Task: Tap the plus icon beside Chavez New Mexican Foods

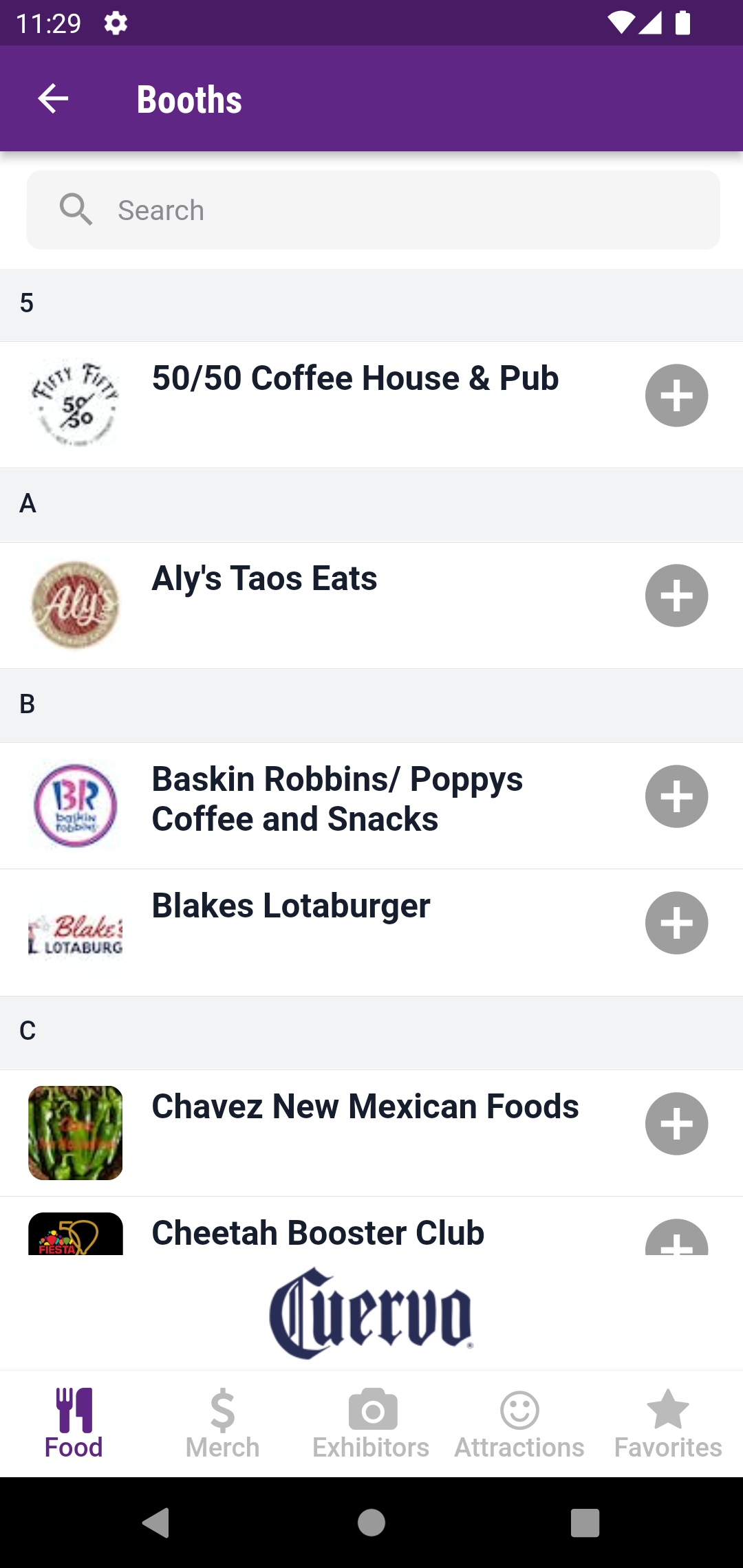Action: pyautogui.click(x=676, y=1124)
